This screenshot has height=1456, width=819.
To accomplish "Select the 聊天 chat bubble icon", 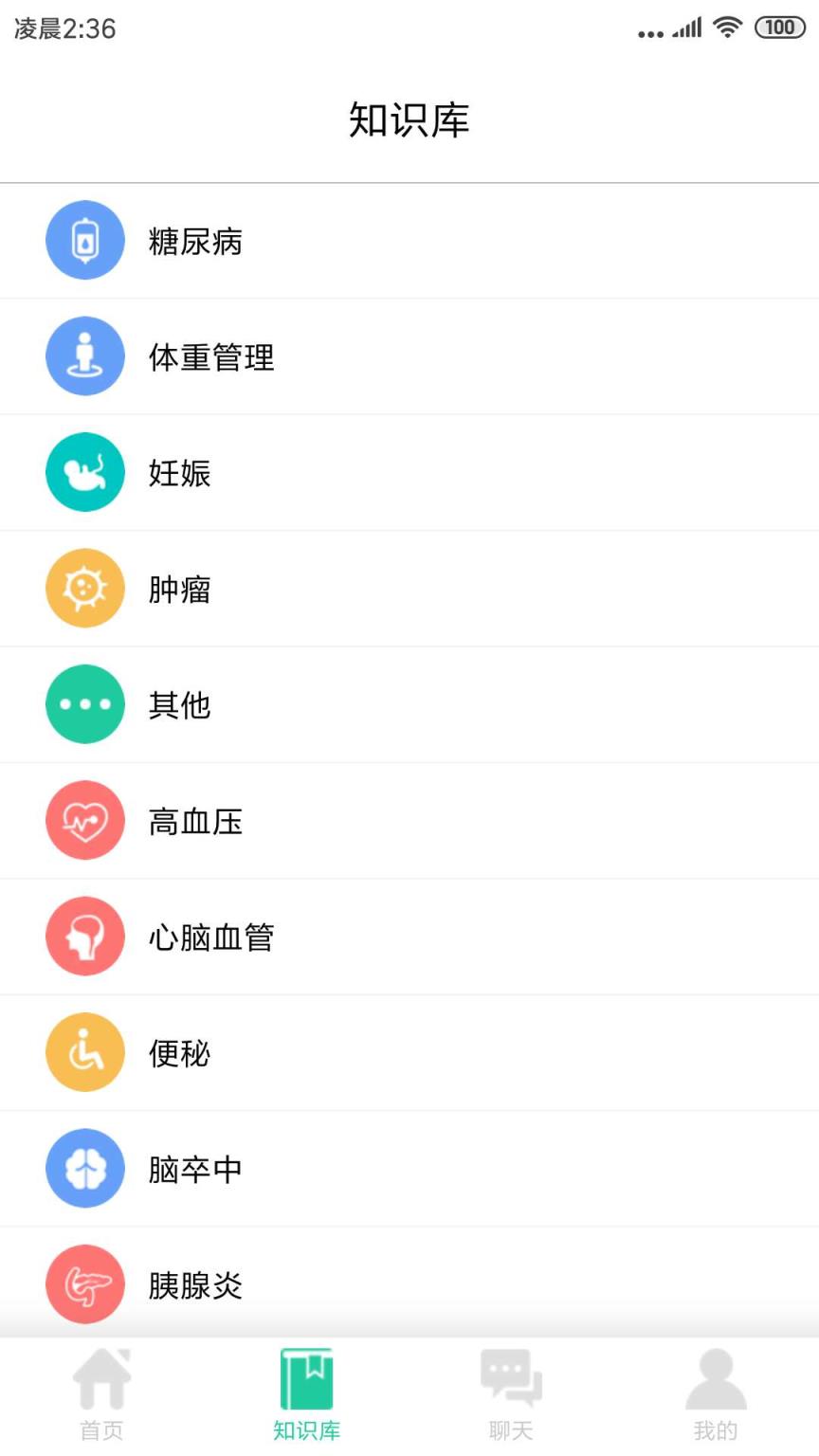I will tap(511, 1383).
